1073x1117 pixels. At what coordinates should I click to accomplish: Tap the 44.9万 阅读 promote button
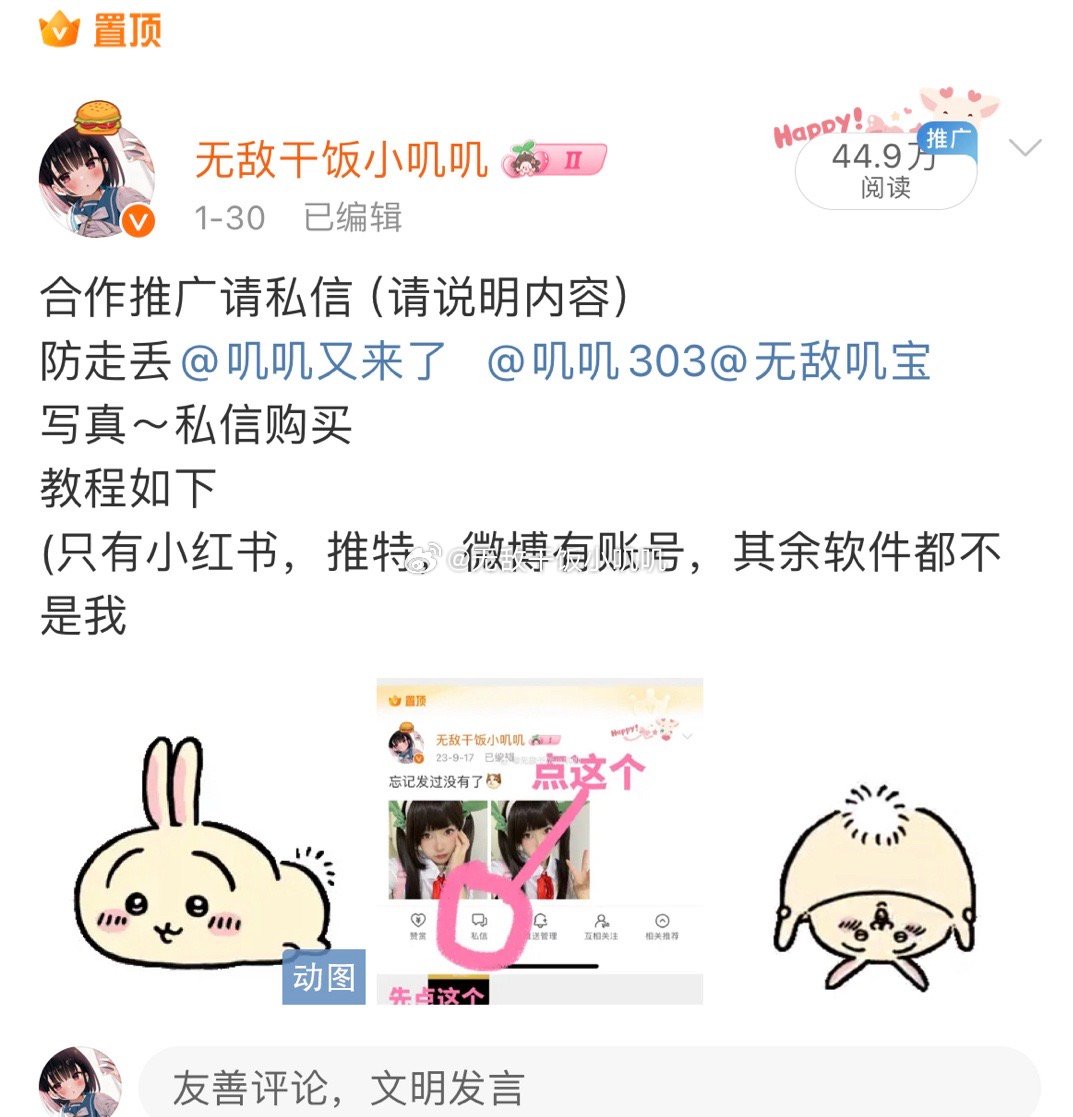point(884,170)
